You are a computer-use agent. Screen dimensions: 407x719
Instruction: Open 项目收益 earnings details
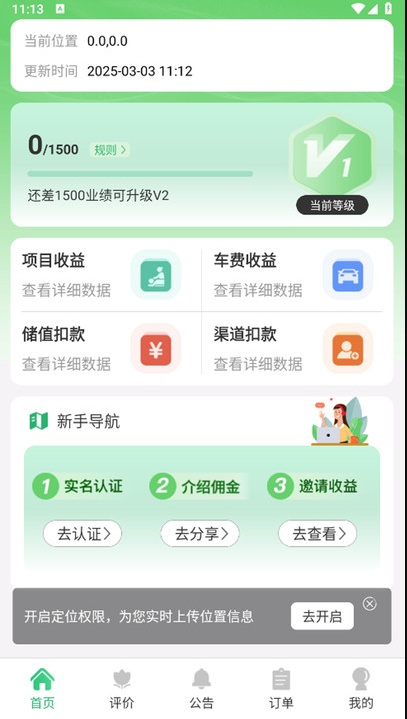click(102, 275)
